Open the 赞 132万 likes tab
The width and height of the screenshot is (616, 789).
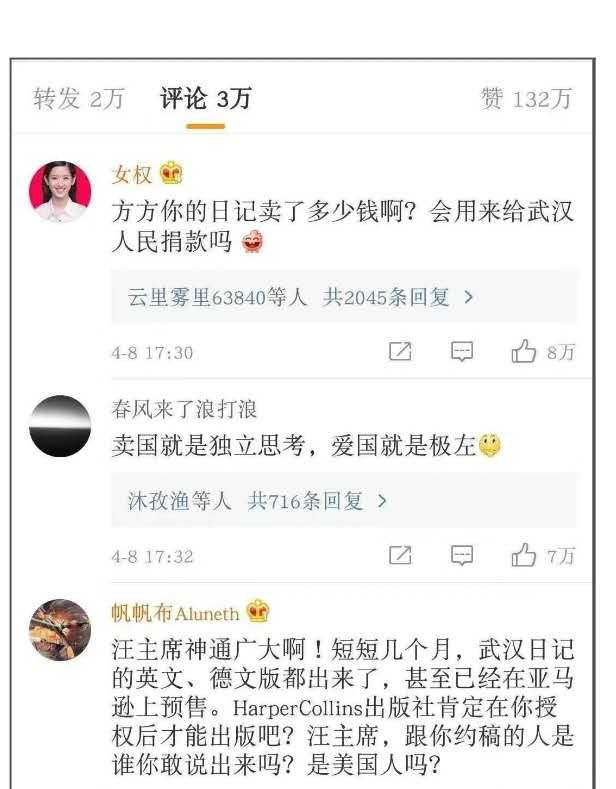(526, 98)
